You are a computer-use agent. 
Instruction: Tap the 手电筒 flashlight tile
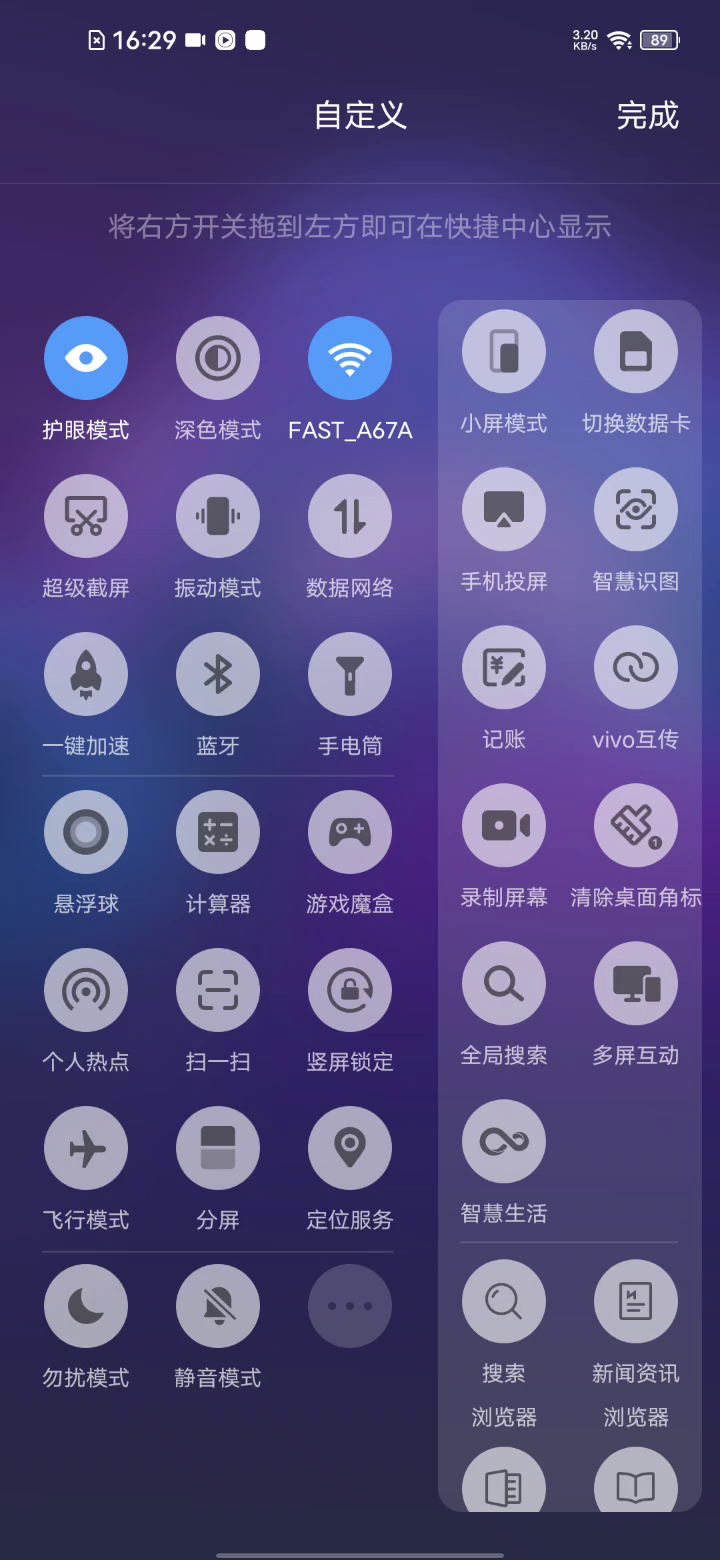(x=350, y=674)
